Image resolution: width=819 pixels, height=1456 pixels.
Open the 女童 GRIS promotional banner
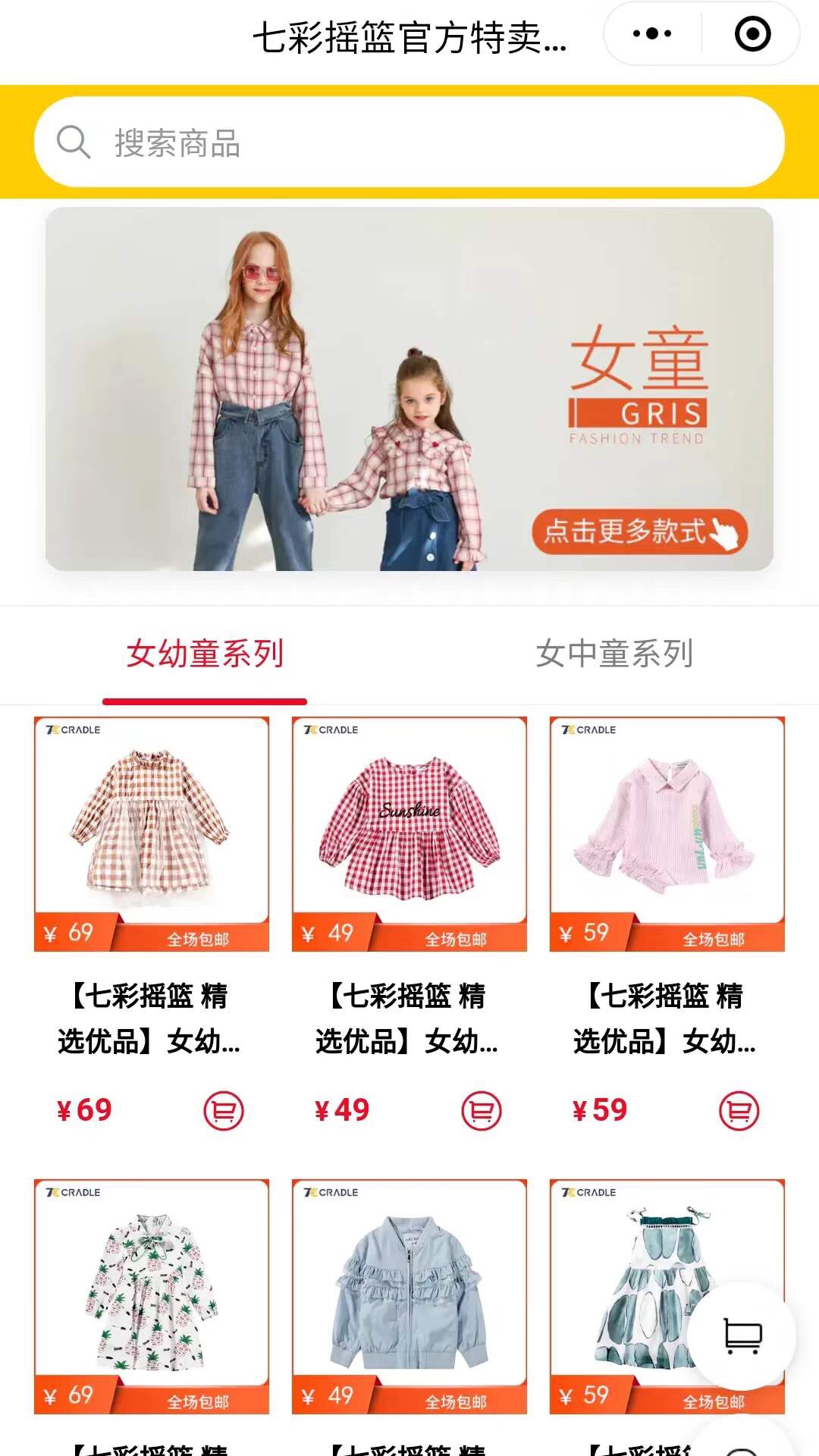(x=409, y=388)
